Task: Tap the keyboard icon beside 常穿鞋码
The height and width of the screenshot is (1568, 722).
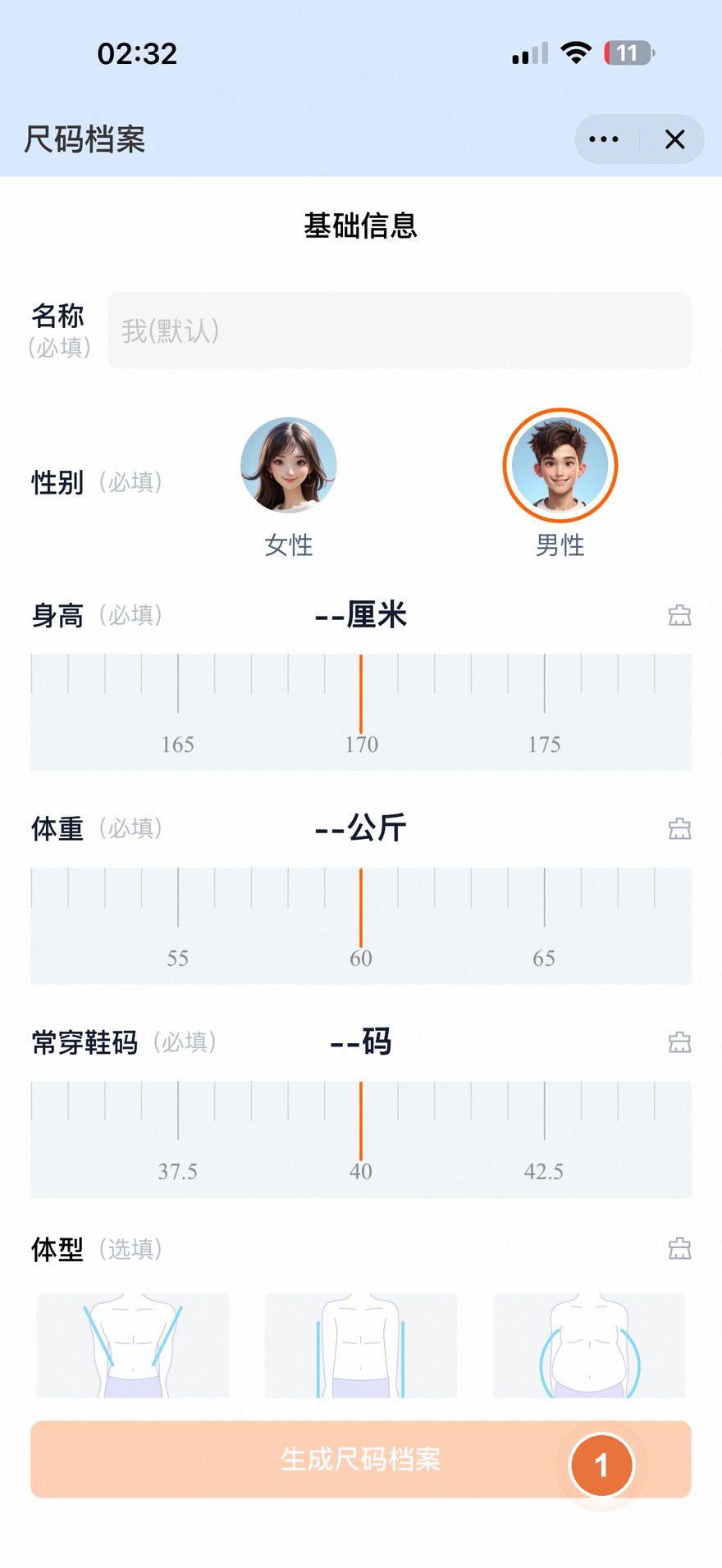Action: tap(679, 1042)
